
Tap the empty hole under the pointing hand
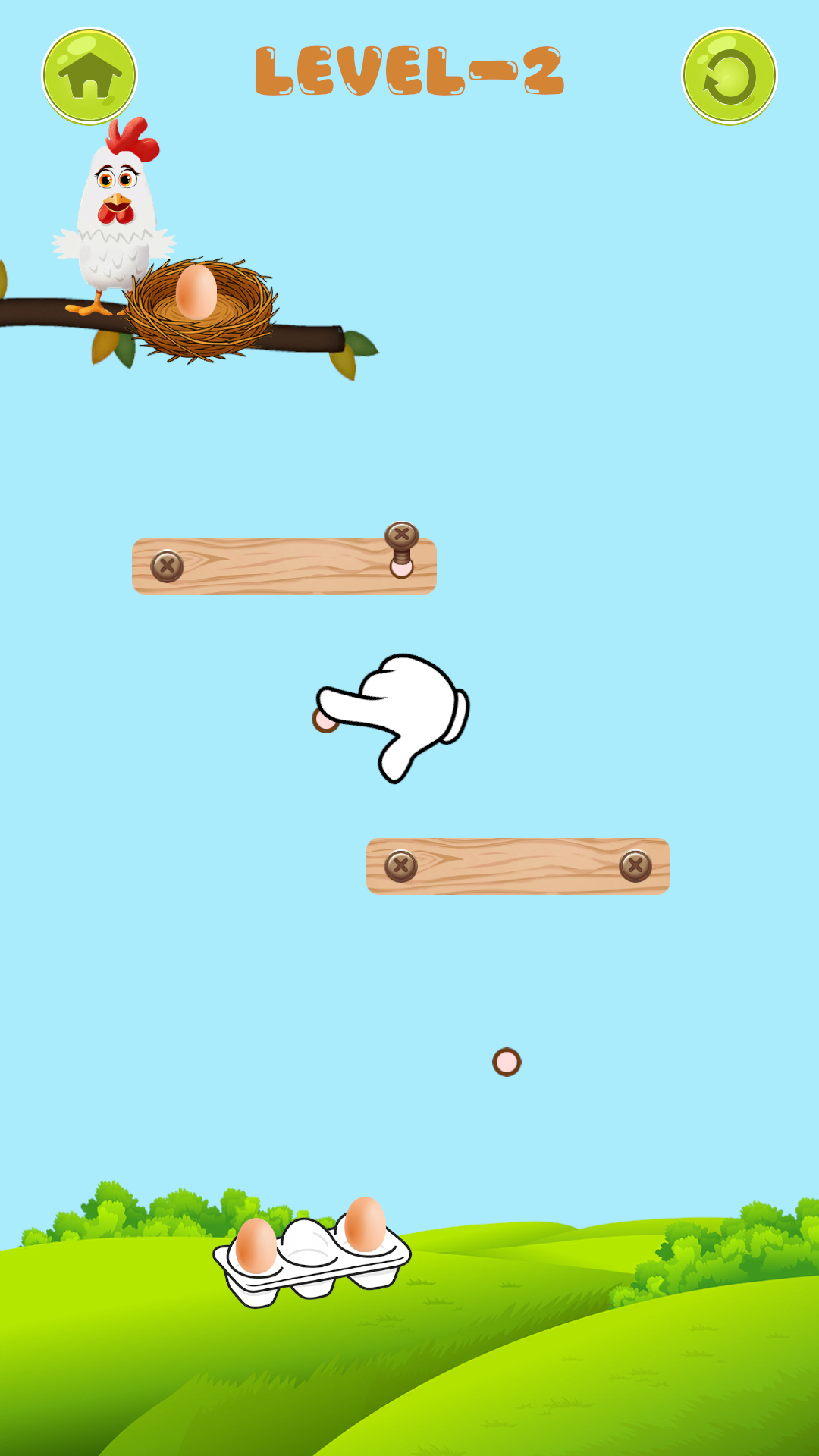[x=325, y=719]
